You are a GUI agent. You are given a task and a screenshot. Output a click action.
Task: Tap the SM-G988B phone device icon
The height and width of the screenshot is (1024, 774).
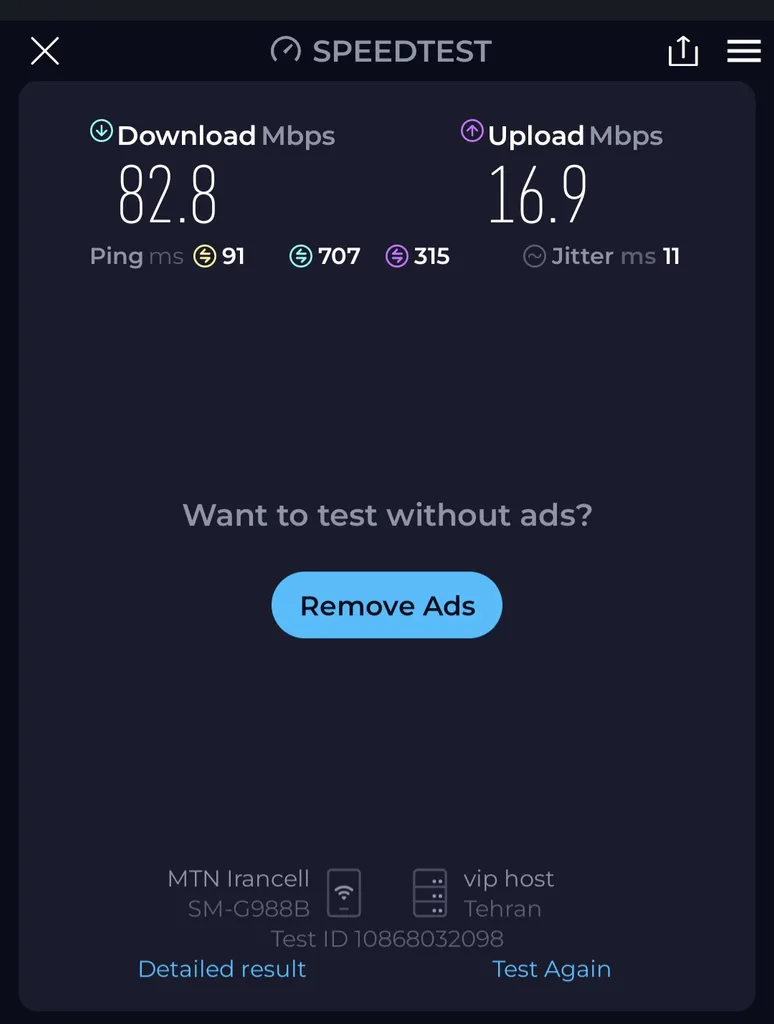click(343, 893)
